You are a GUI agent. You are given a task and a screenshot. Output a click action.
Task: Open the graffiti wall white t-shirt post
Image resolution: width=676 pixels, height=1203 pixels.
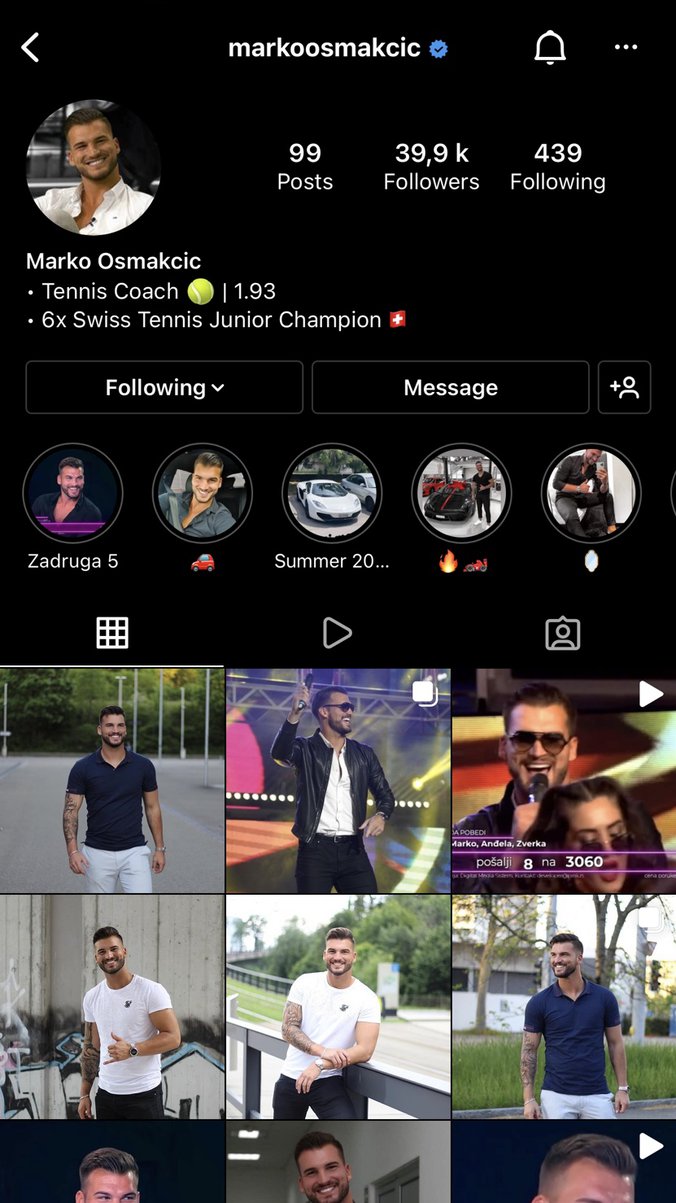[112, 1006]
